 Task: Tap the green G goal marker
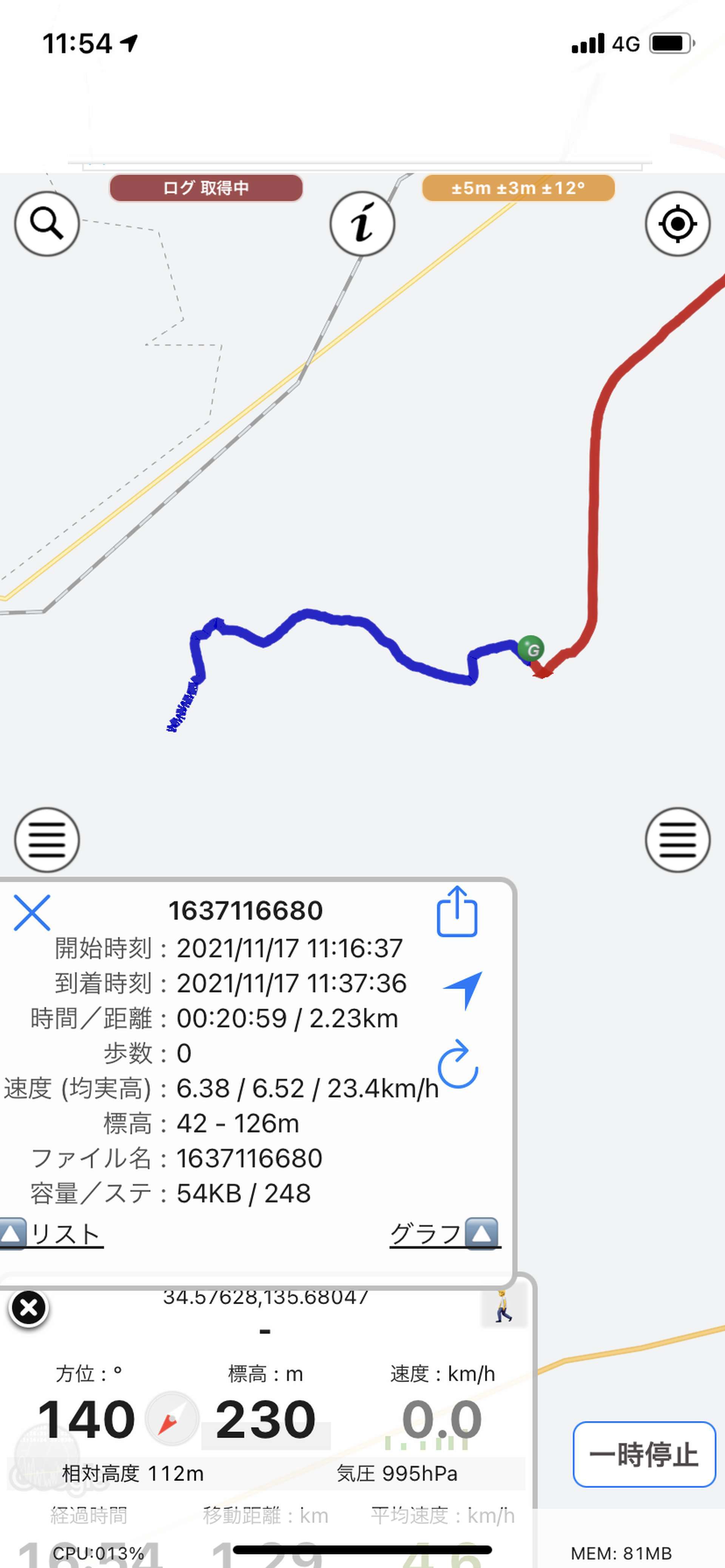coord(531,649)
